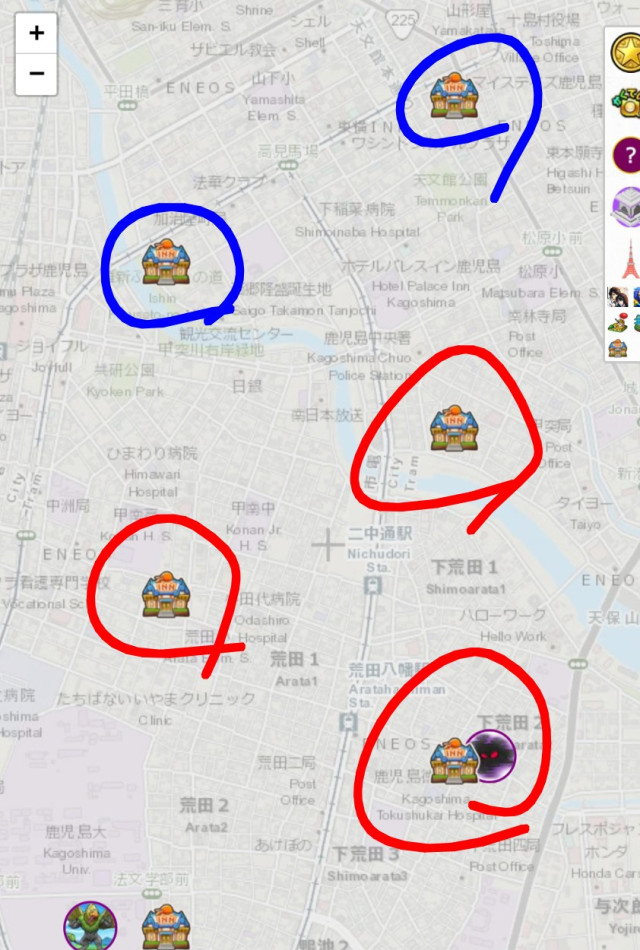Zoom out of the map
640x950 pixels.
36,73
